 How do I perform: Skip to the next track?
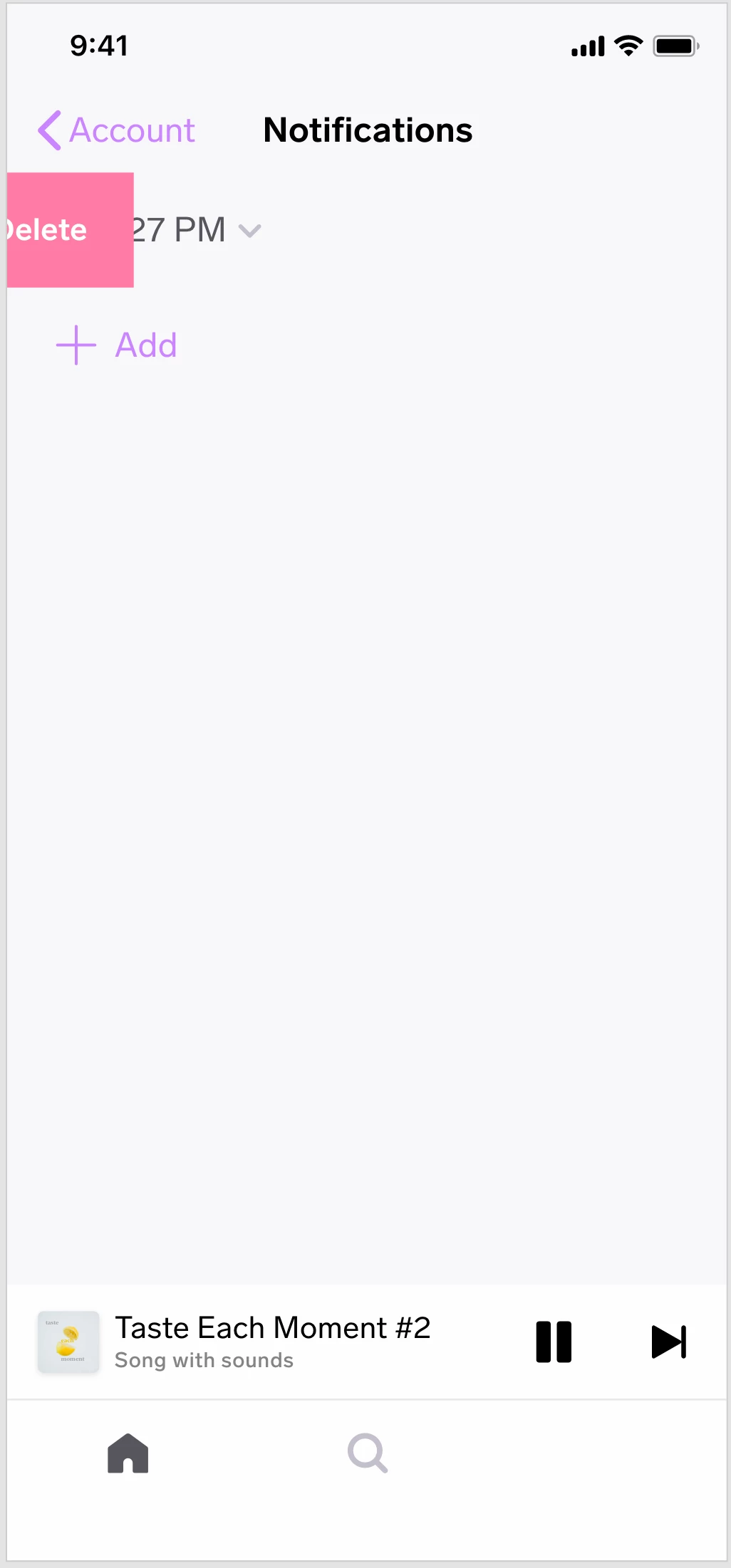pyautogui.click(x=668, y=1342)
